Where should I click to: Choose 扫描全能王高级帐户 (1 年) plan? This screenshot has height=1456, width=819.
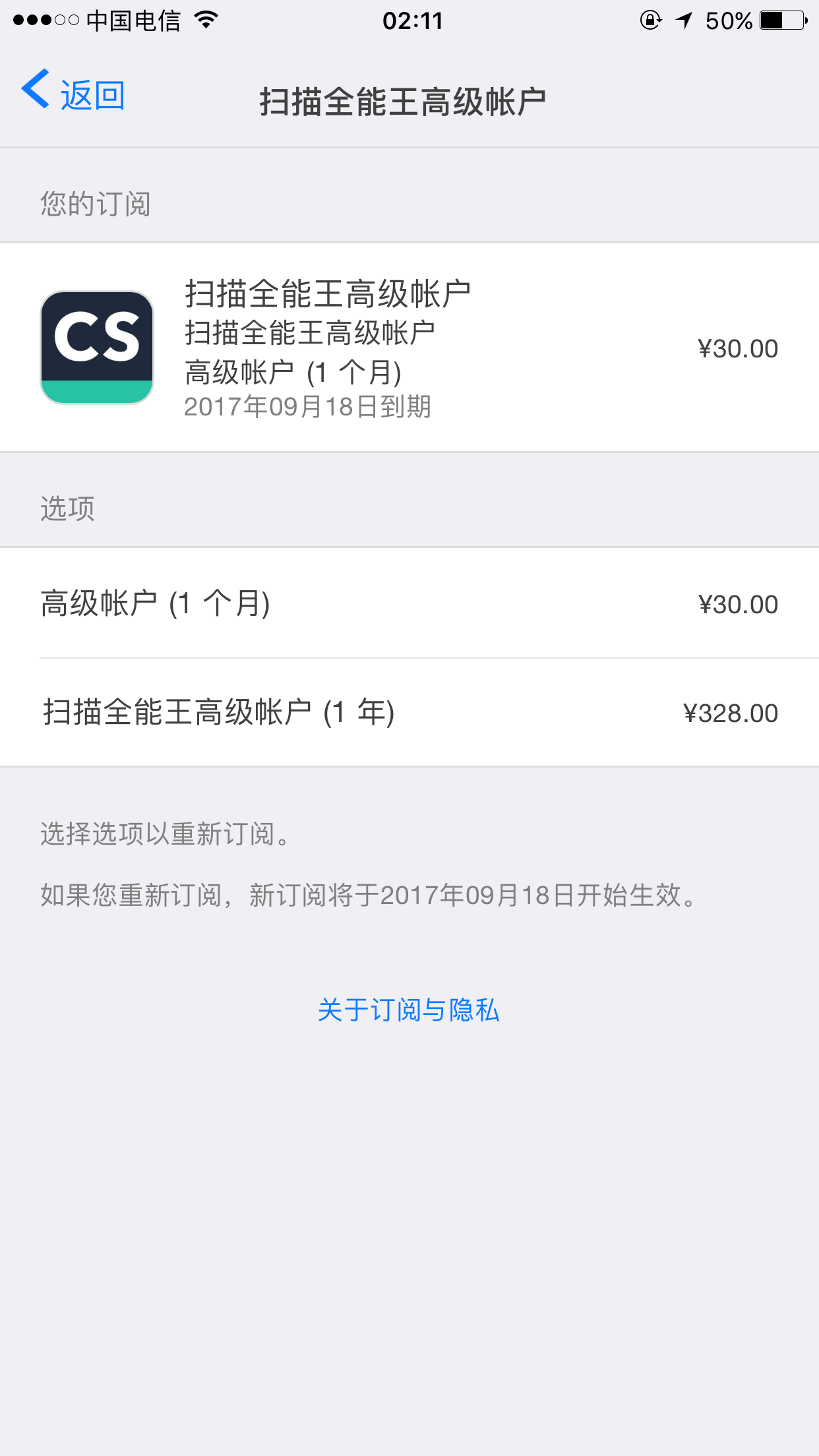coord(409,713)
